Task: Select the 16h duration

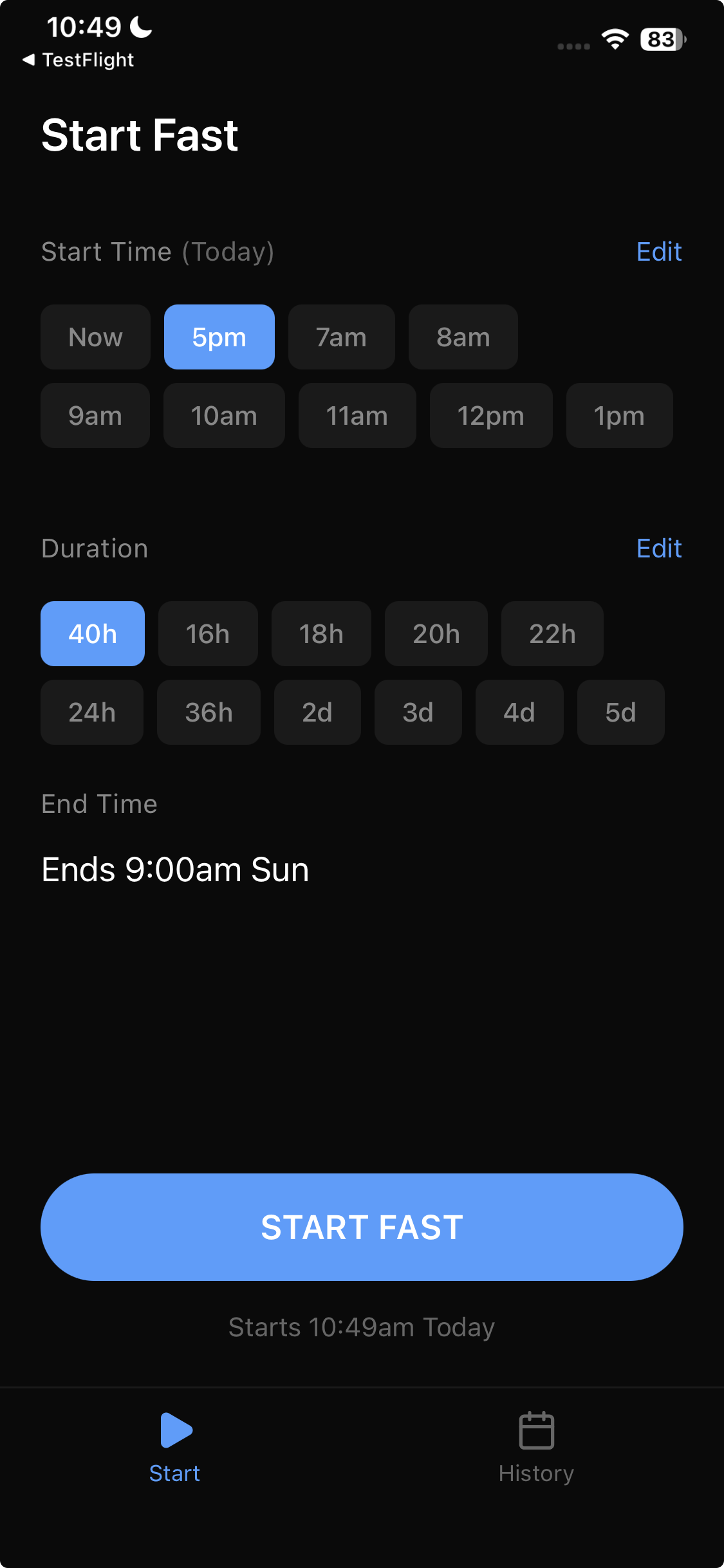Action: point(207,633)
